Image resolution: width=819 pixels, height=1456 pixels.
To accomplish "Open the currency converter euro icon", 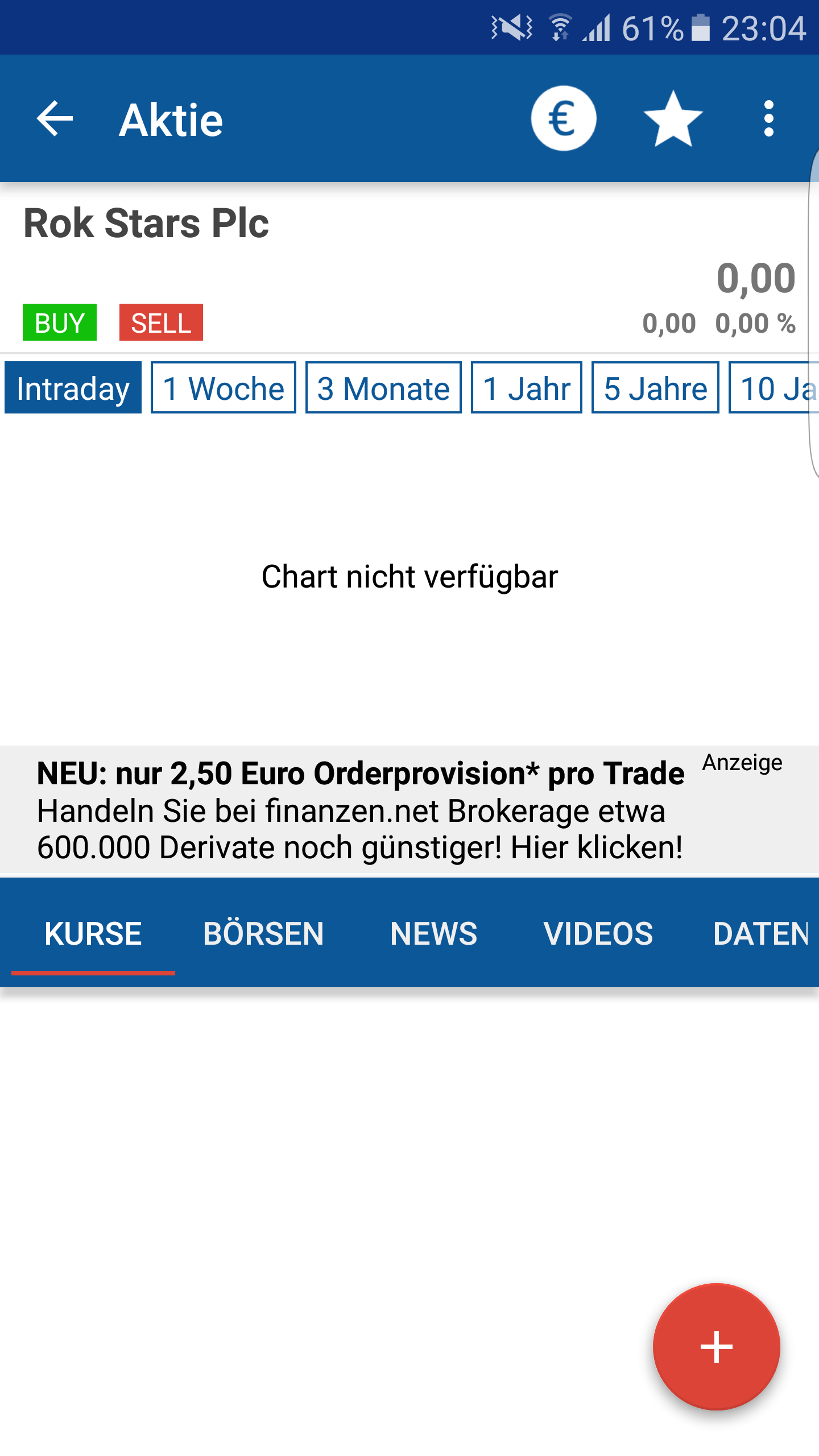I will (564, 118).
